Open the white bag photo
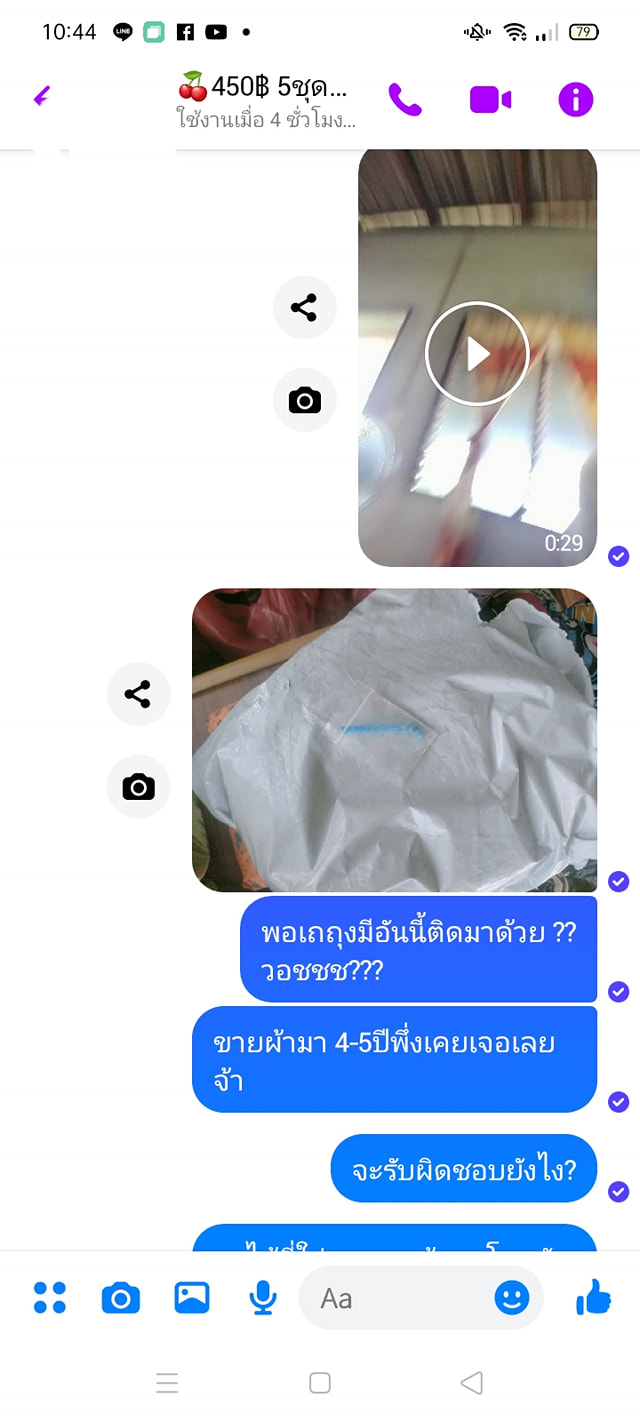Viewport: 640px width, 1422px height. tap(394, 740)
